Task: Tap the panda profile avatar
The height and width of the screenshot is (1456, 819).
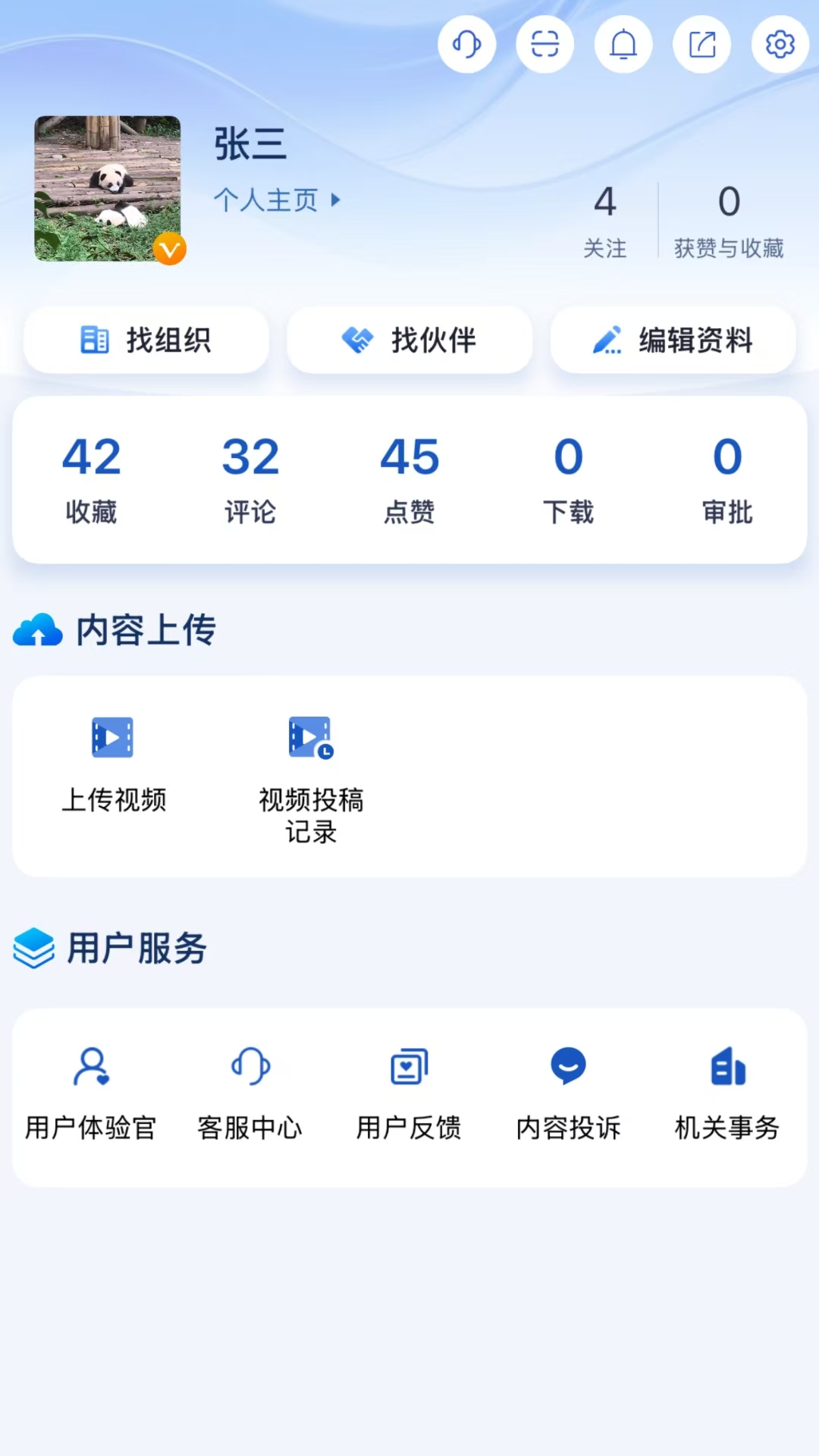Action: [108, 188]
